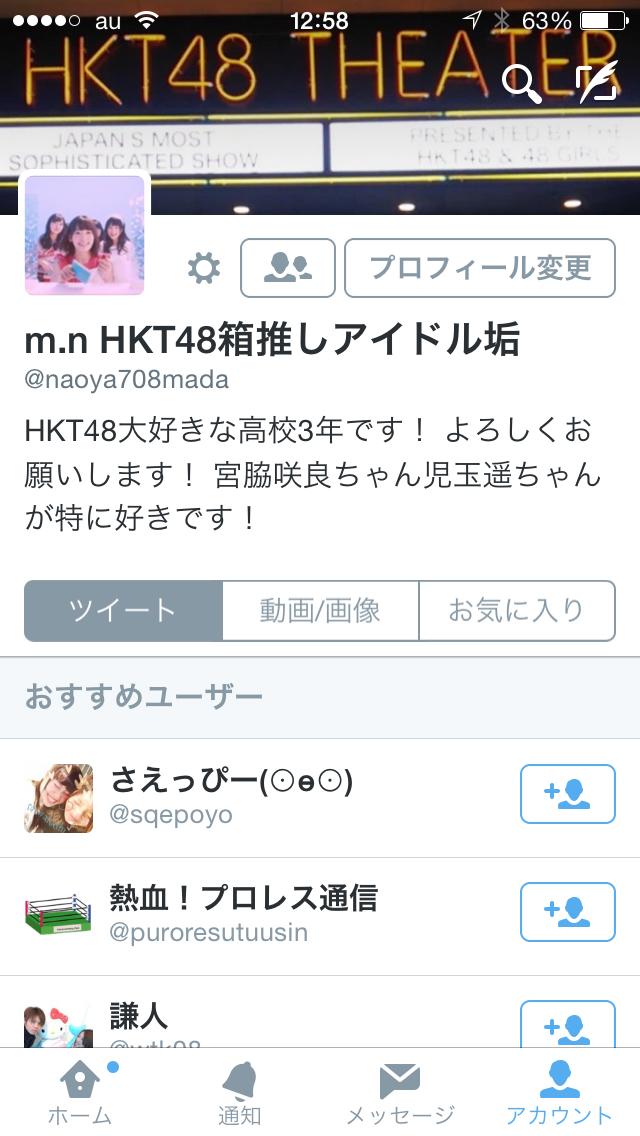Open the profile of 謙人
The width and height of the screenshot is (640, 1136).
click(139, 1020)
